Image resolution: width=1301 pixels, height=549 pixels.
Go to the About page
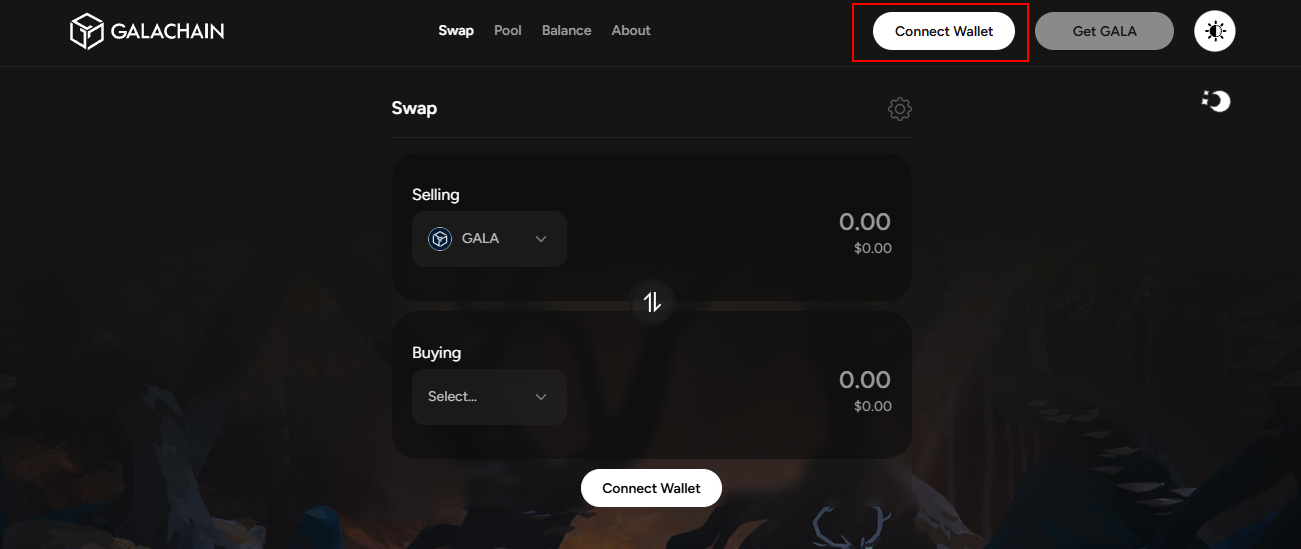click(631, 30)
